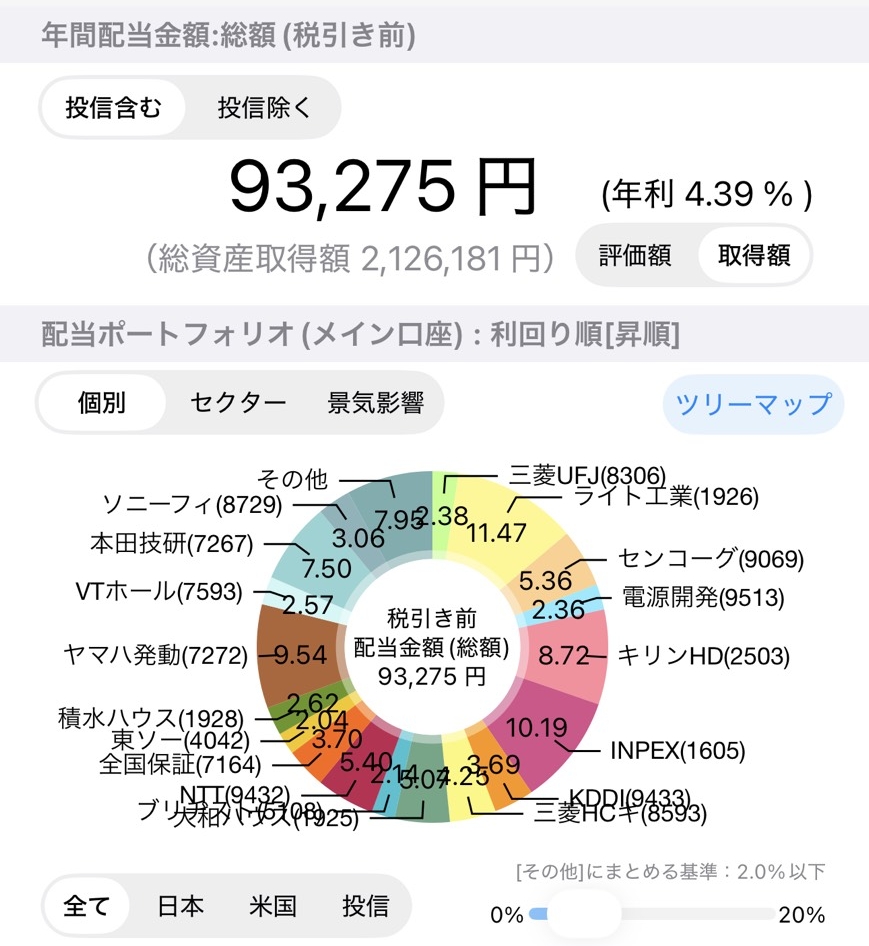Switch to the セクター tab

click(236, 404)
